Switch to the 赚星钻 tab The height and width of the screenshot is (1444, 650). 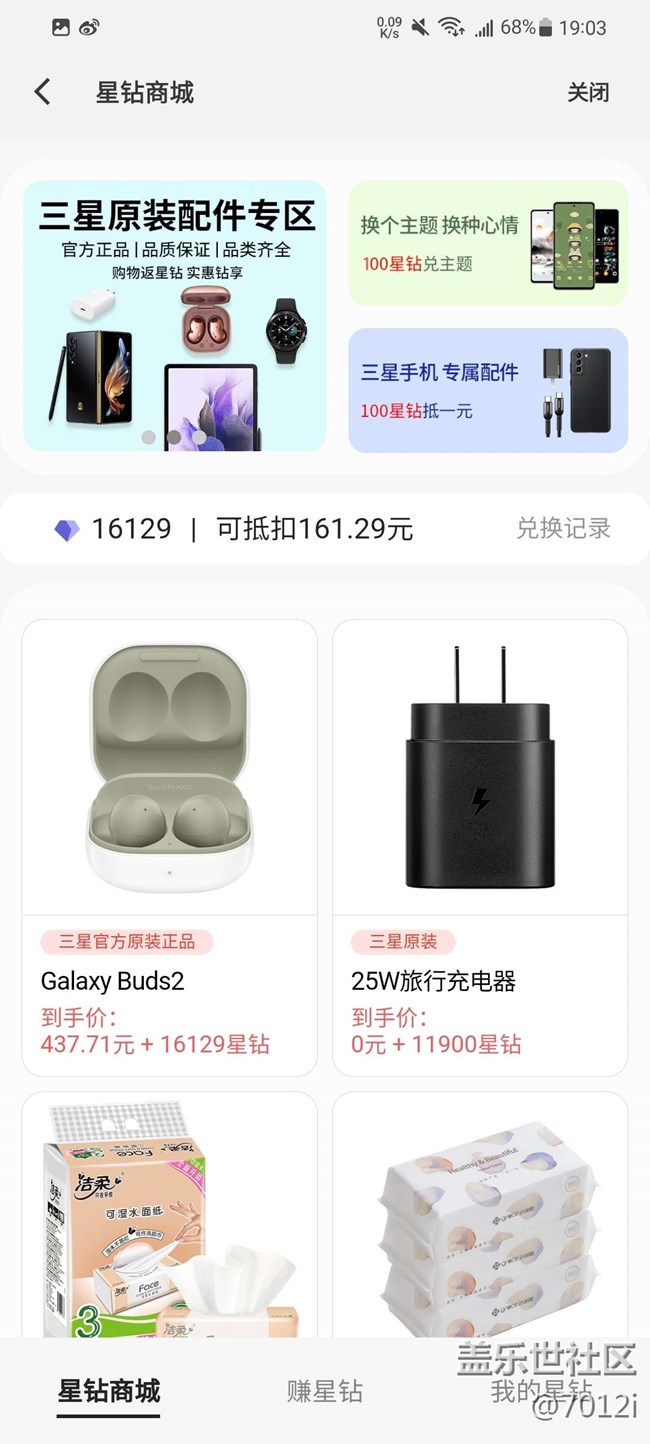325,1391
